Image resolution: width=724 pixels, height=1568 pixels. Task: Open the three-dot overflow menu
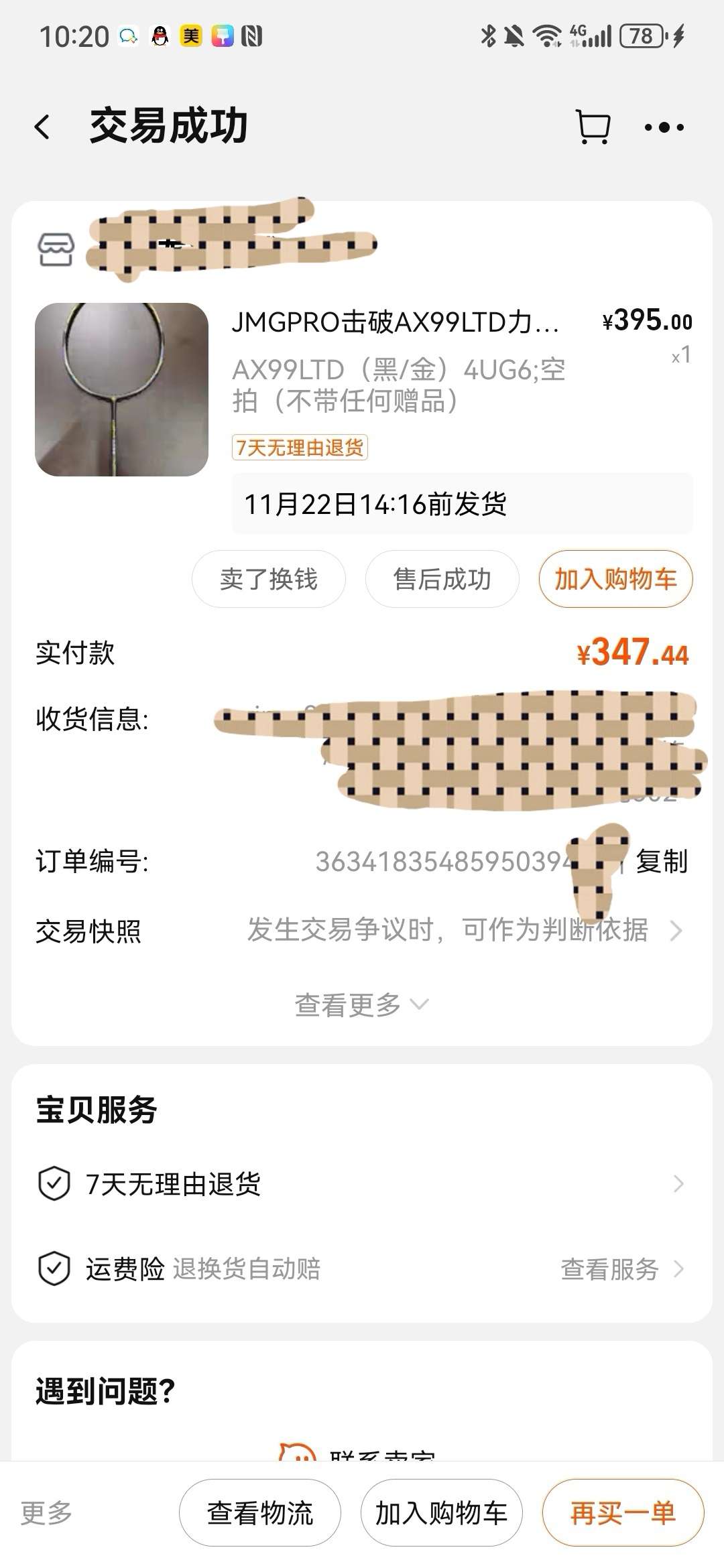664,127
